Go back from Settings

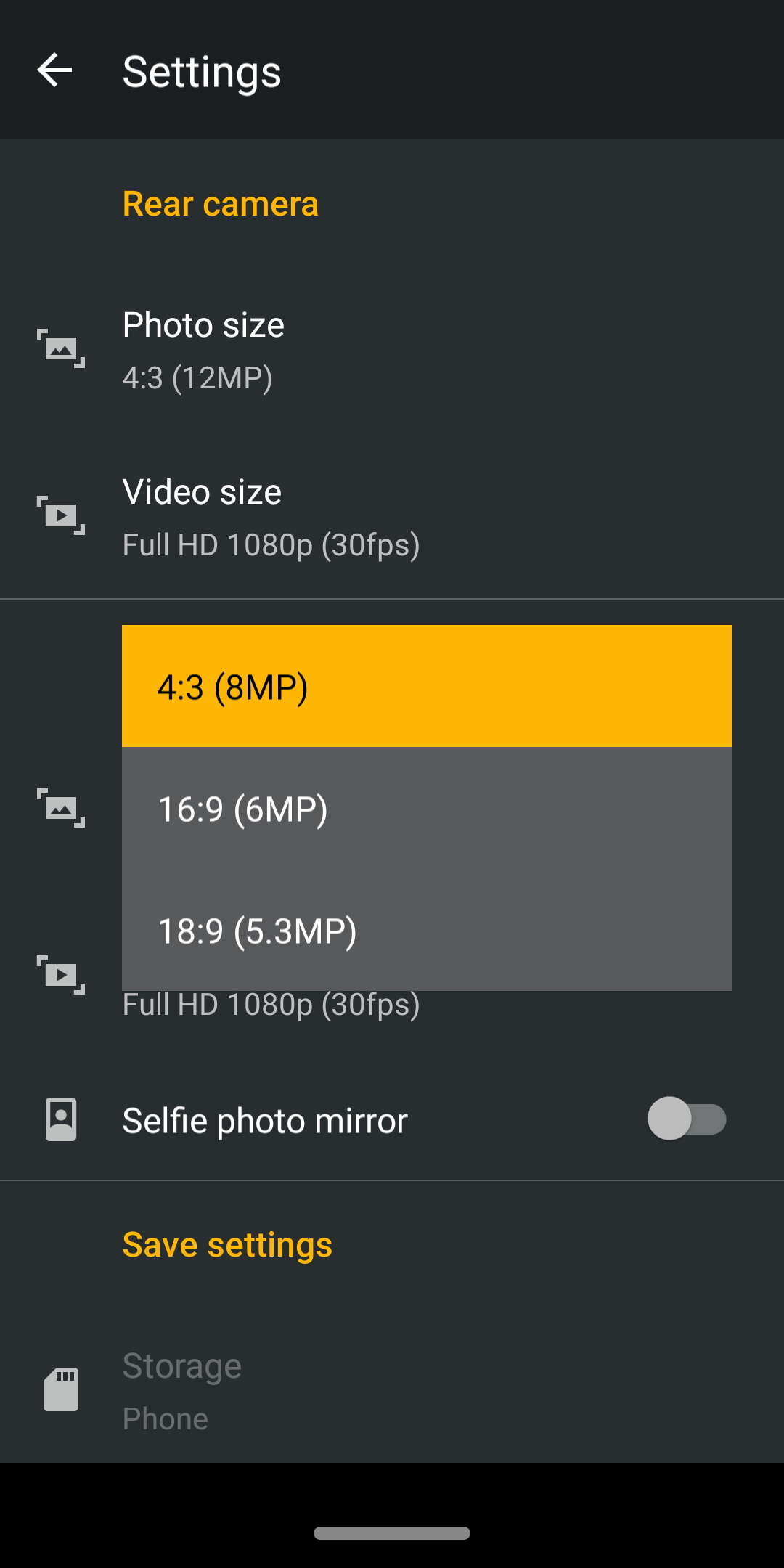click(x=55, y=70)
